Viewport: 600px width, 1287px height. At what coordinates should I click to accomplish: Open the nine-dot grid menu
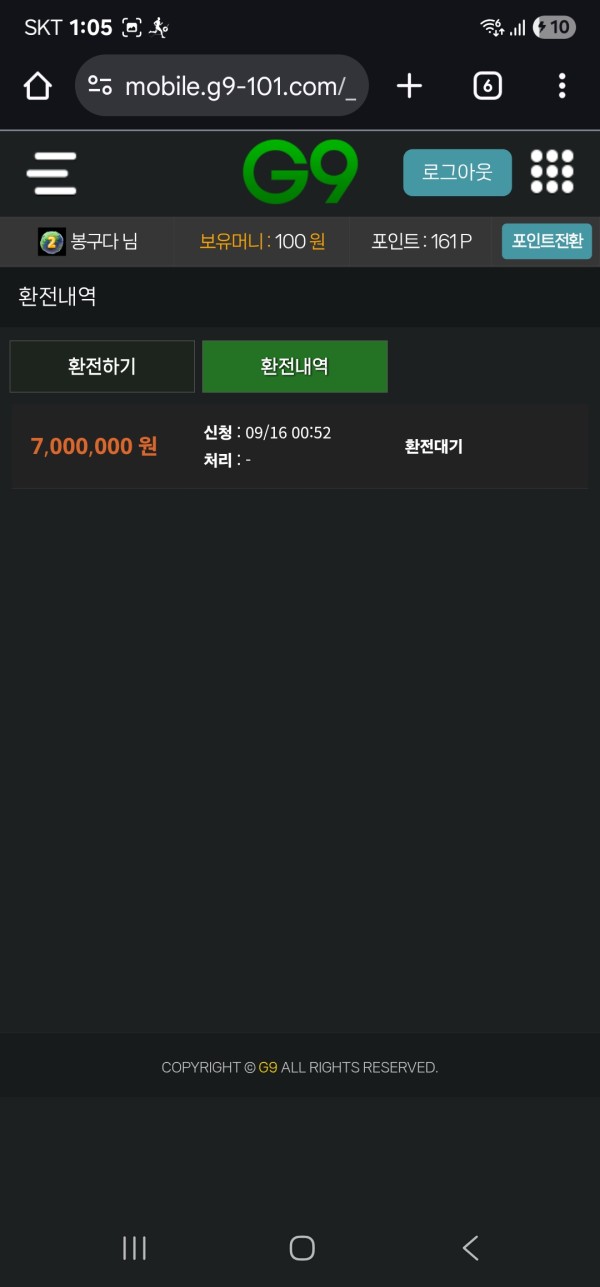click(x=552, y=172)
